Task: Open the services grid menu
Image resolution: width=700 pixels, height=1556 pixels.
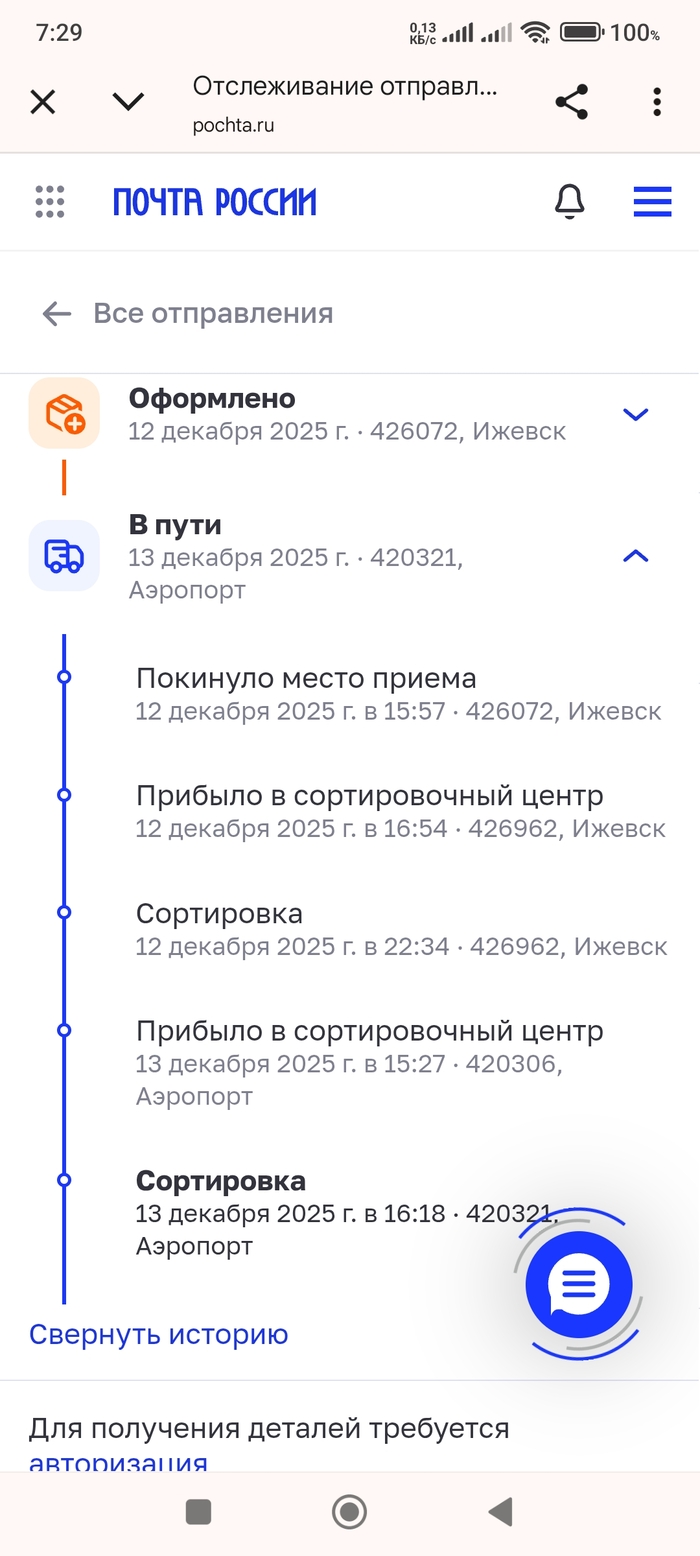Action: pyautogui.click(x=50, y=202)
